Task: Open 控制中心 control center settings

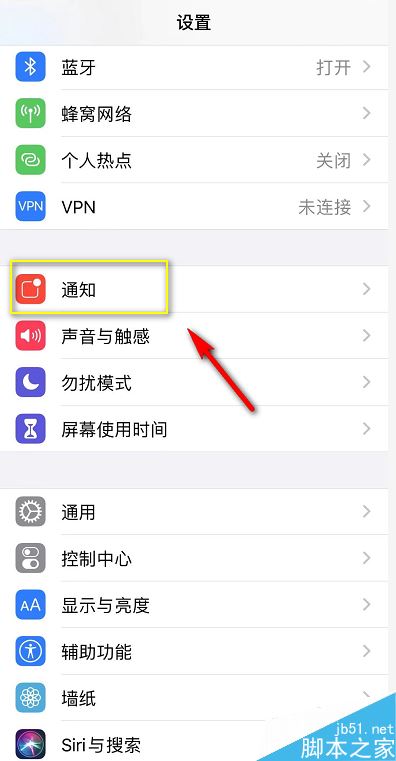Action: coord(194,558)
